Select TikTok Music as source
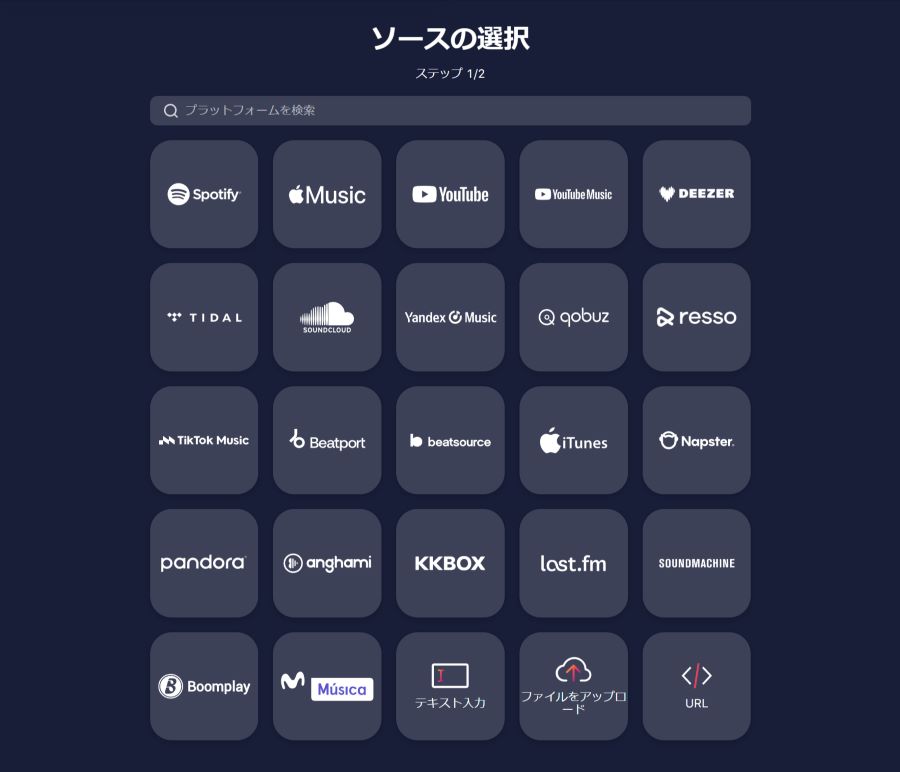The height and width of the screenshot is (772, 900). tap(204, 440)
